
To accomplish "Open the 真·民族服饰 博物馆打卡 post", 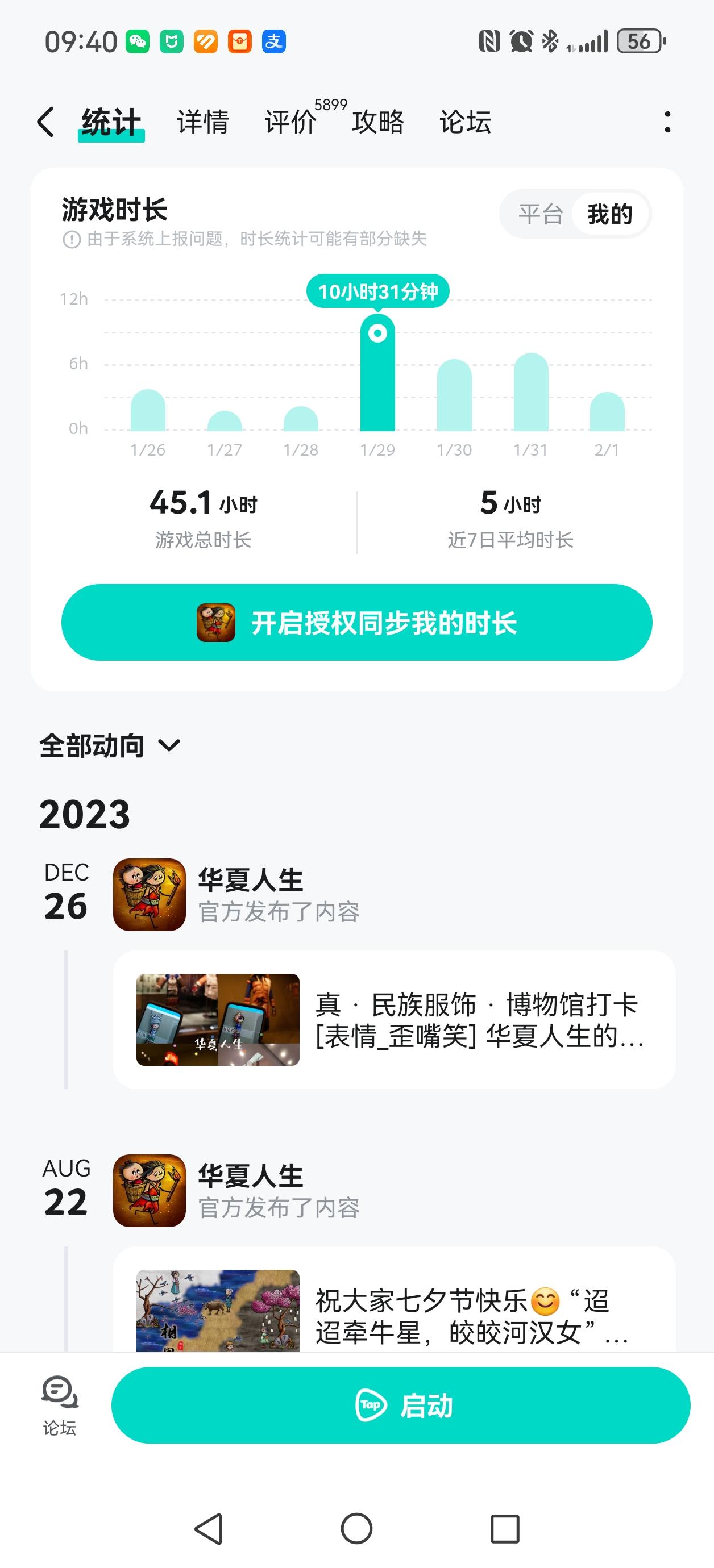I will tap(394, 1020).
